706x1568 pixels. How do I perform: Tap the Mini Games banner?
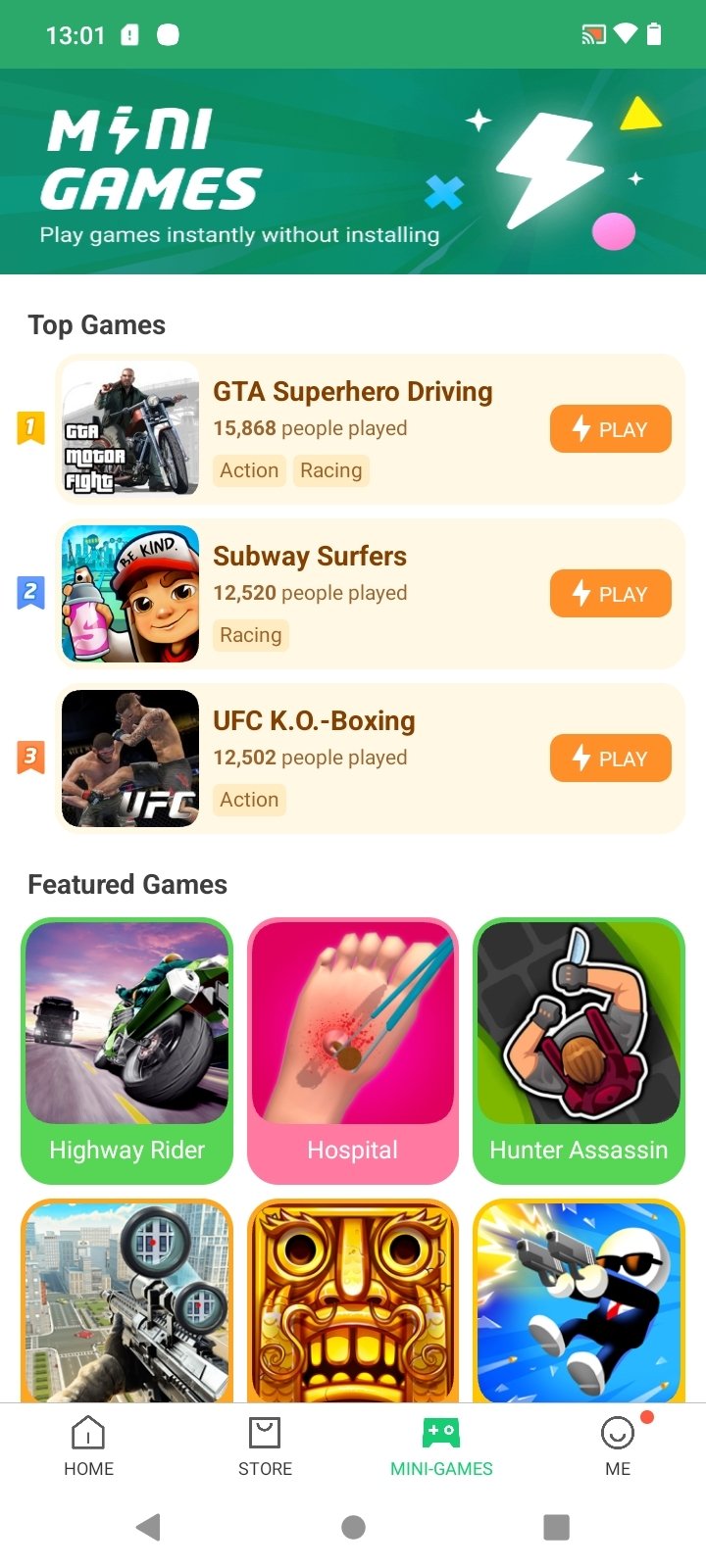(353, 171)
